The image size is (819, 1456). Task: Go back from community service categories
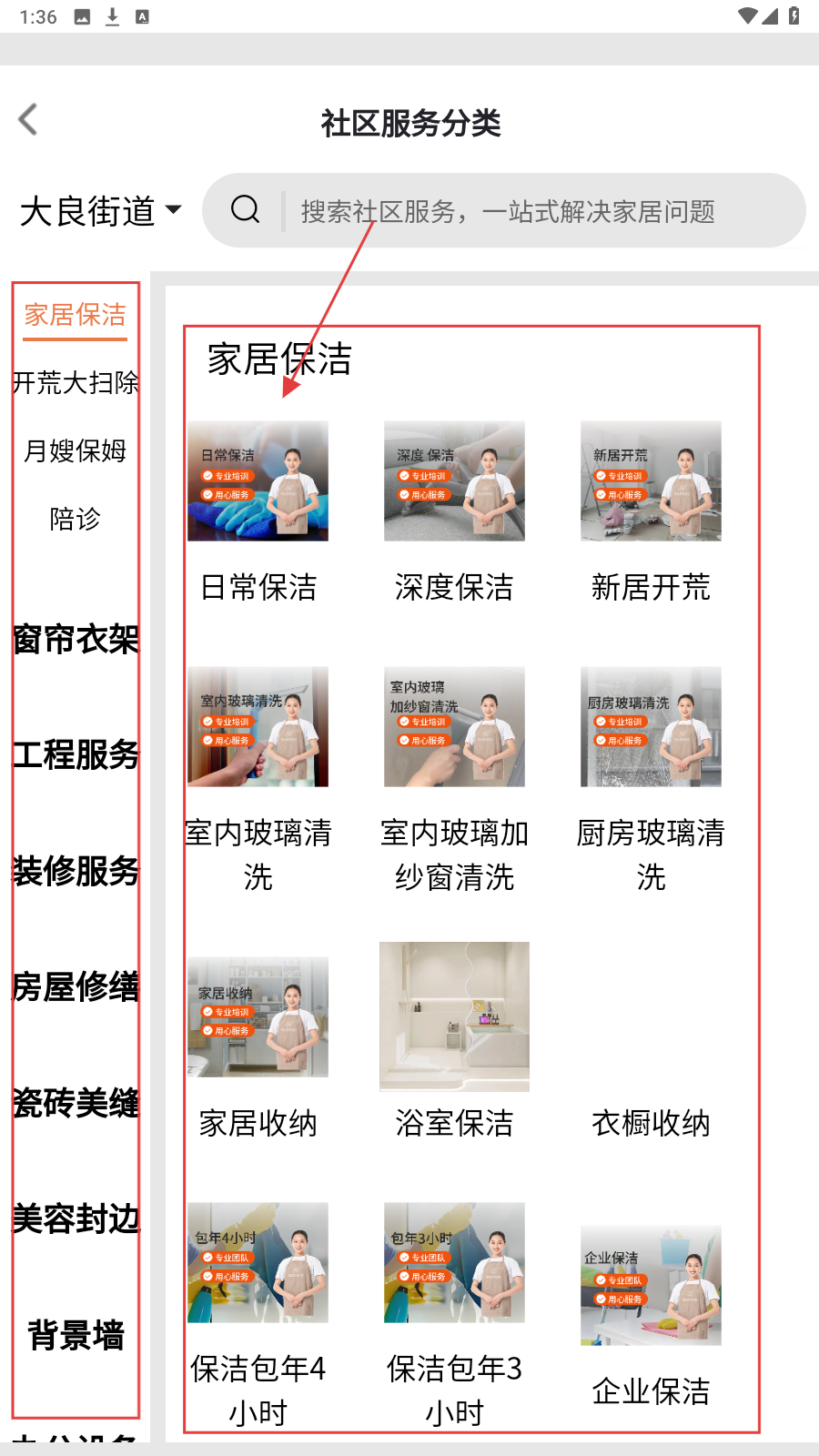pos(29,120)
